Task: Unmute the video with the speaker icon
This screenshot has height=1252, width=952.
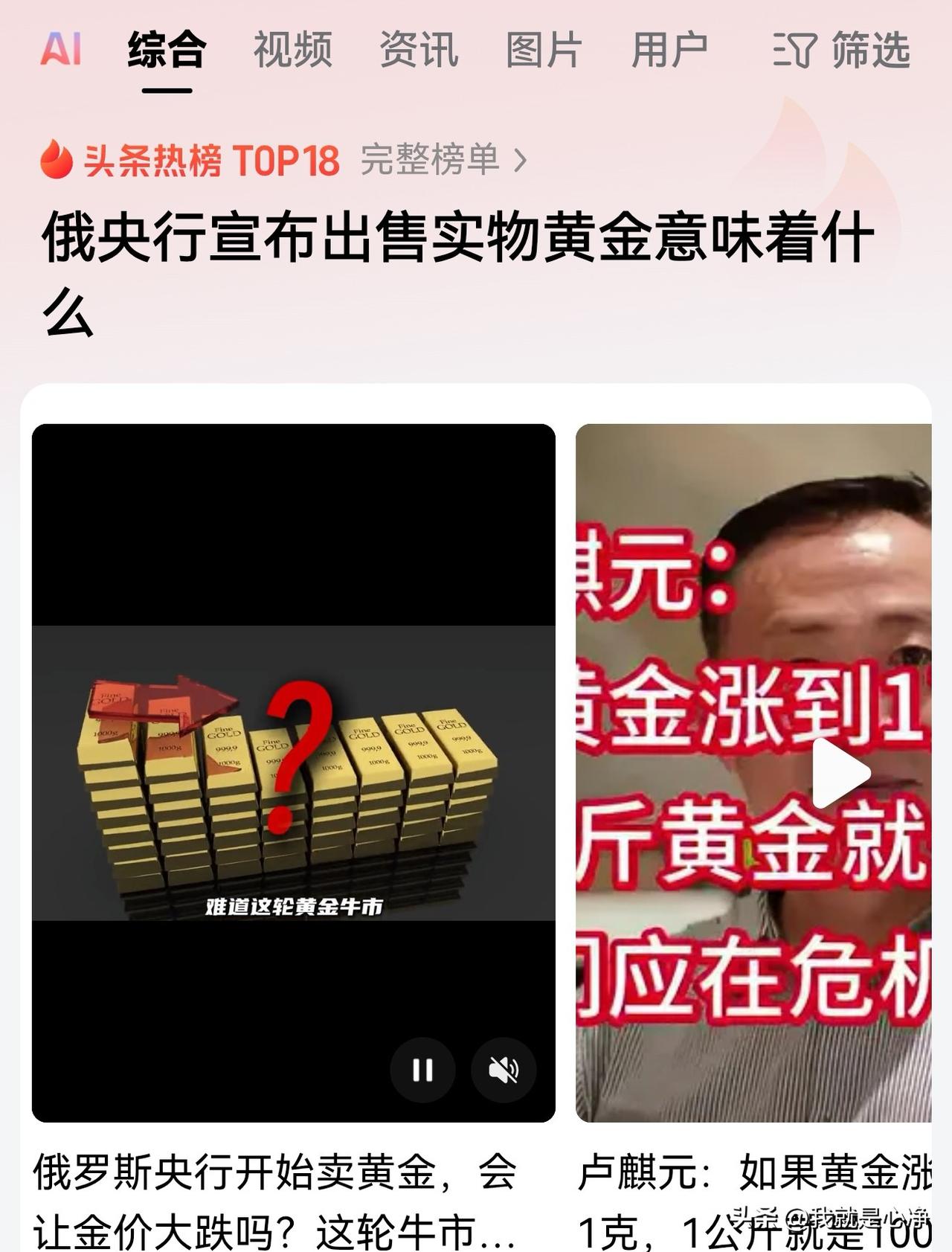Action: [502, 1070]
